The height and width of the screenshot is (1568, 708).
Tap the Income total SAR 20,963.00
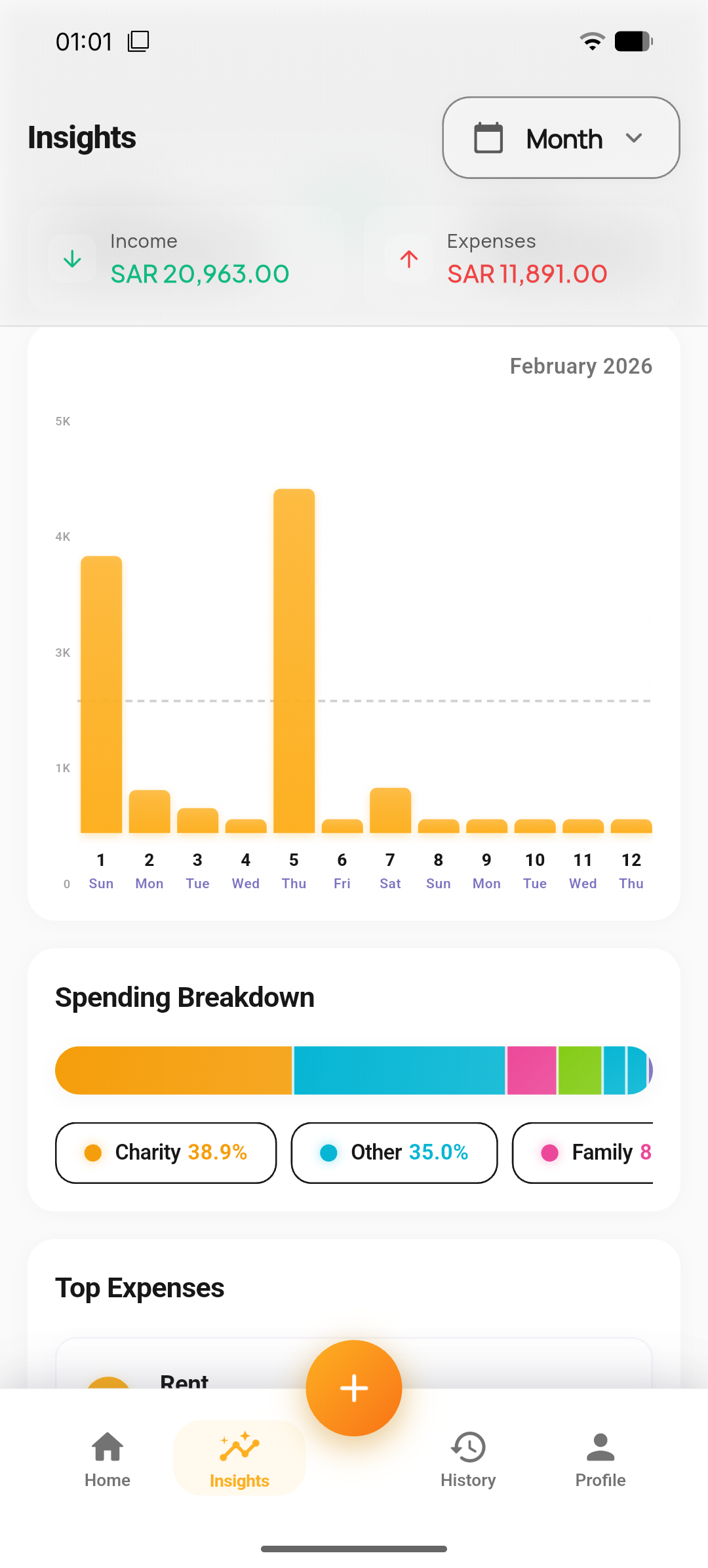[199, 275]
